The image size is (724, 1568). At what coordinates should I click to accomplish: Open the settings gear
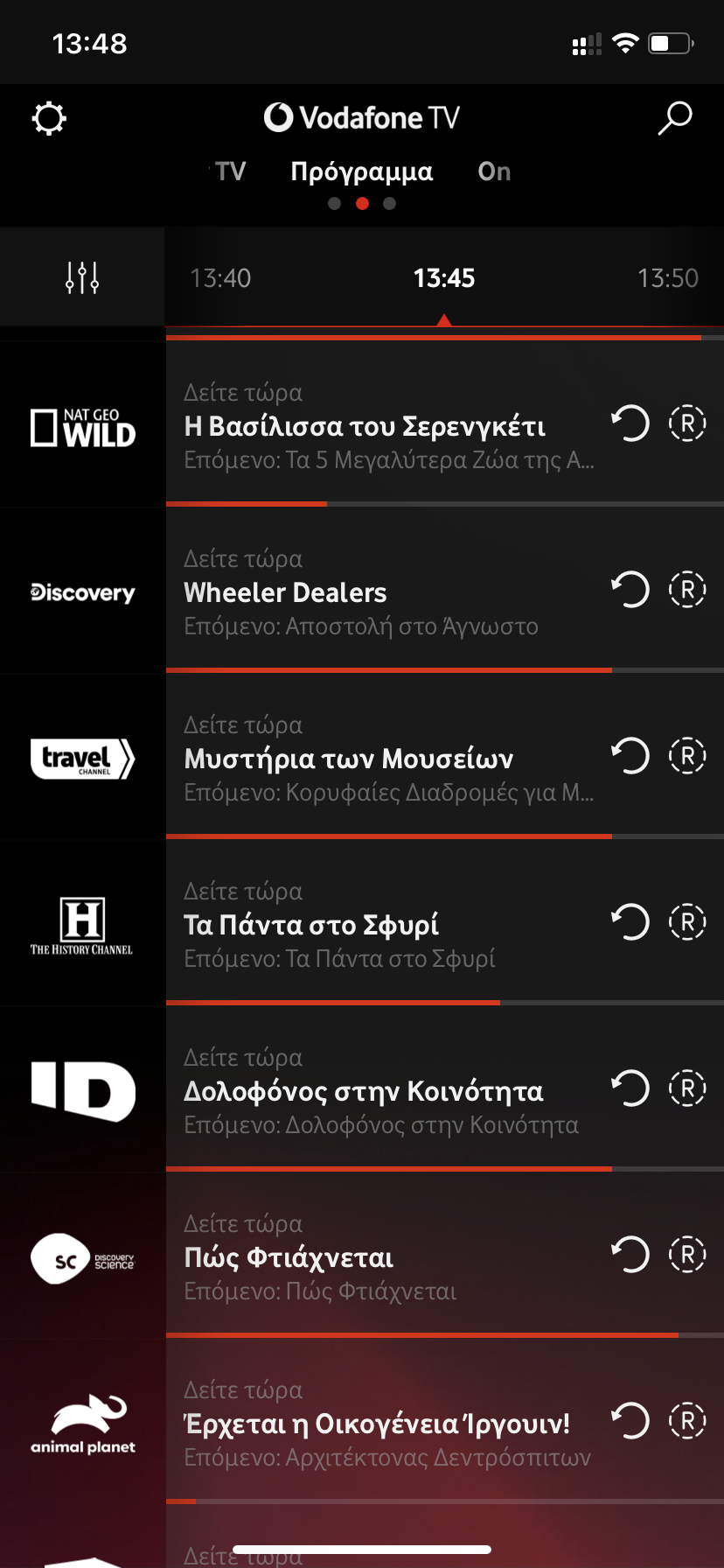(x=49, y=118)
